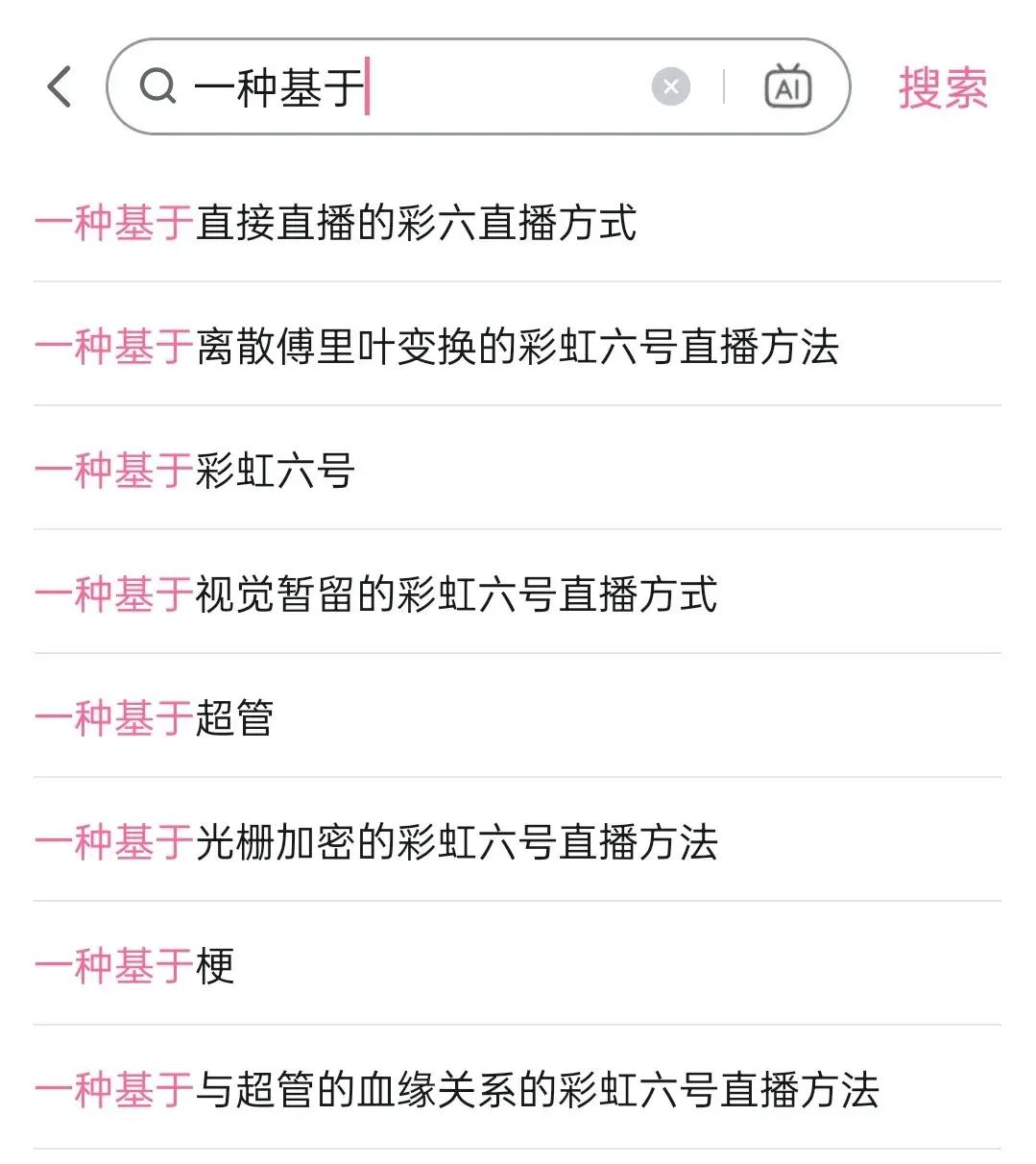Pick the suggestion 一种基于彩虹六号
This screenshot has height=1164, width=1036.
(195, 471)
